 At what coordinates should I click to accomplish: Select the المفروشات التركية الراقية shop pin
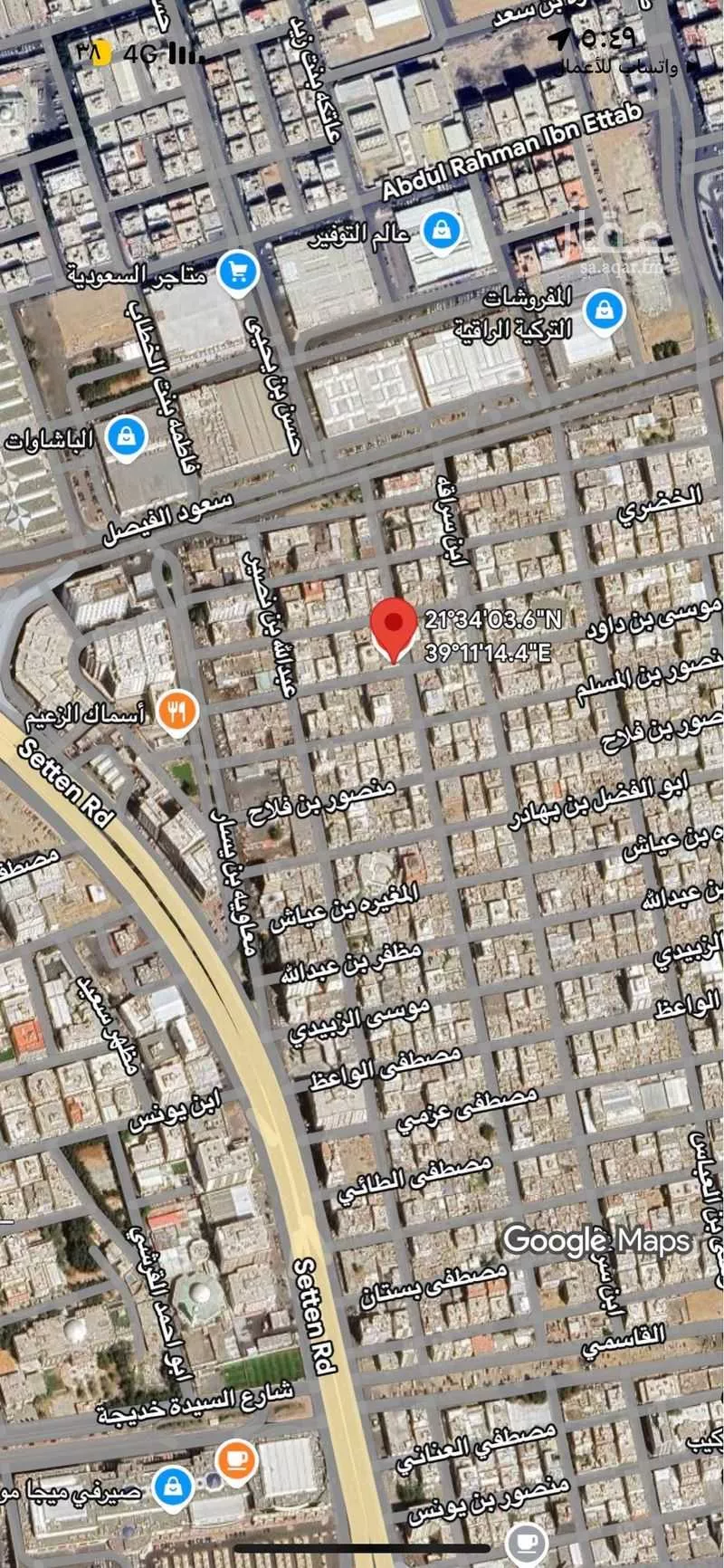tap(603, 311)
